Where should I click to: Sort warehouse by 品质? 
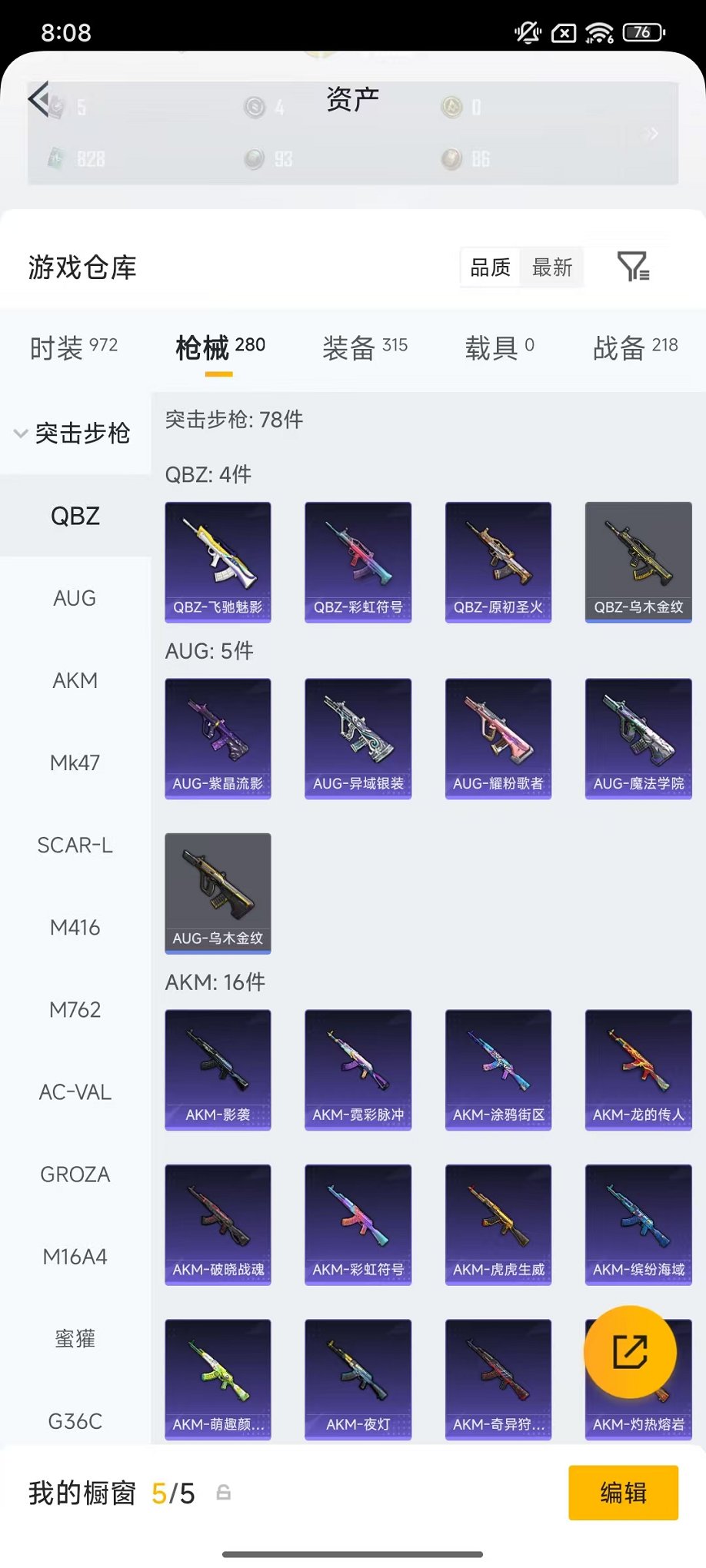491,267
